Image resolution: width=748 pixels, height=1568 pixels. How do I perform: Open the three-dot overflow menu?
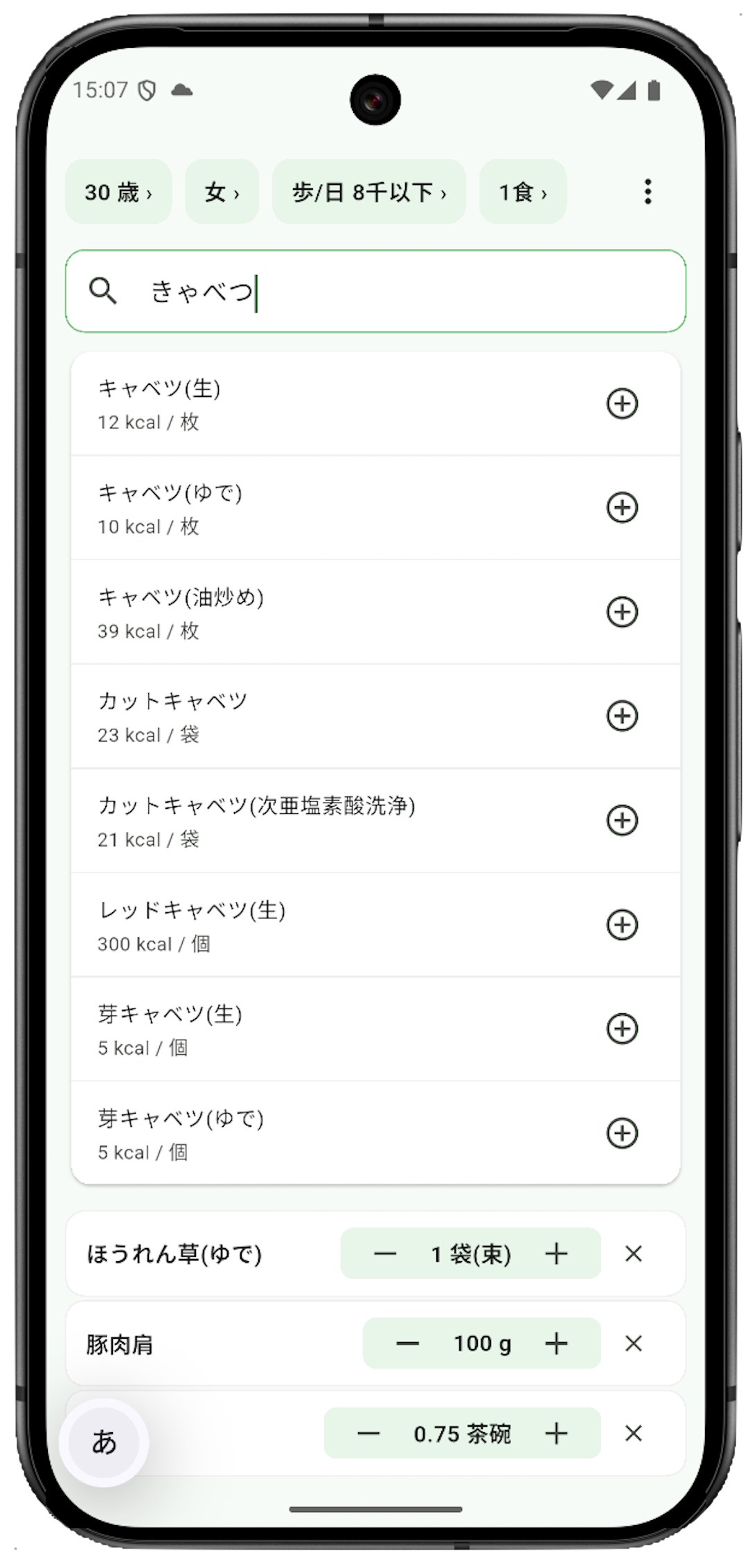648,192
